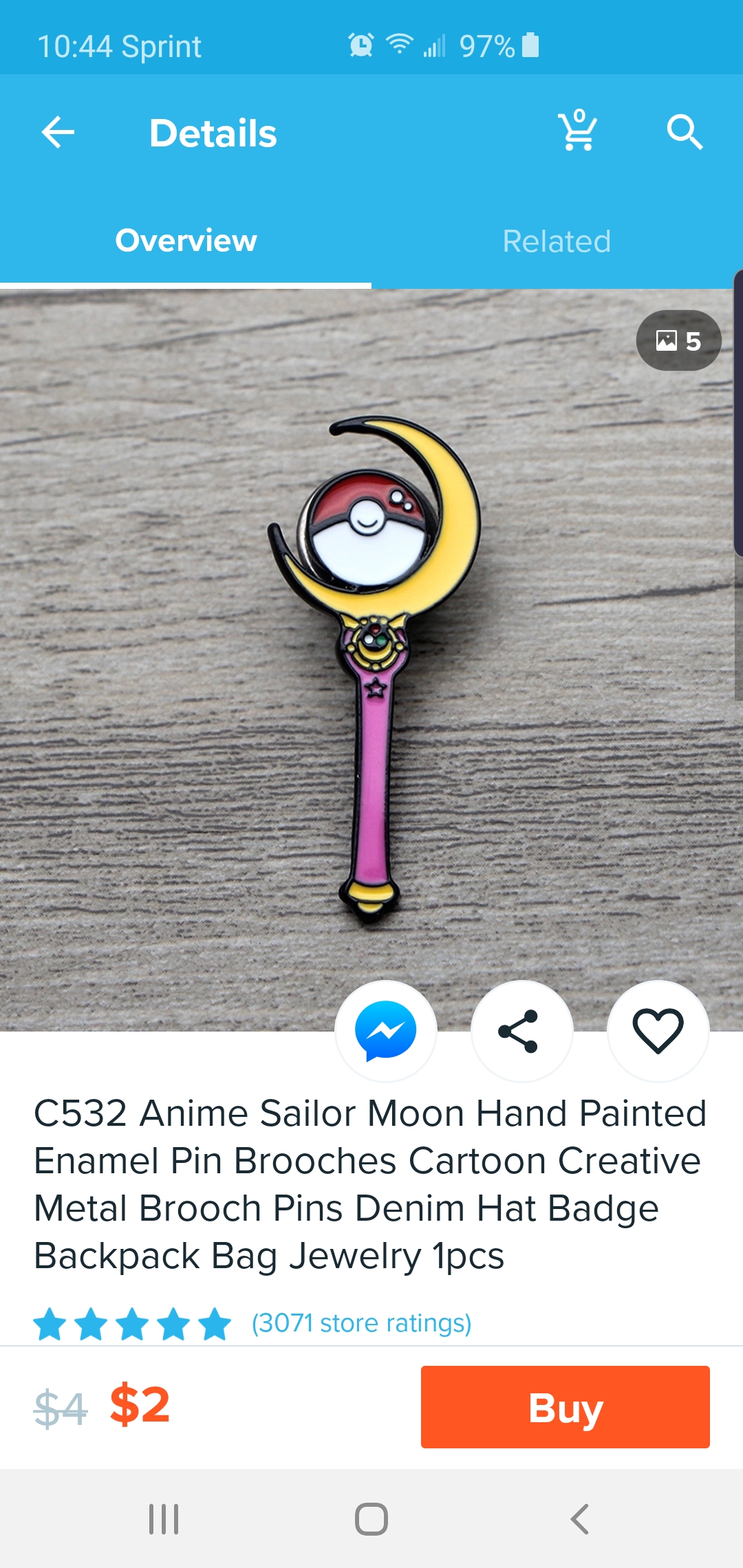Tap the share icon
743x1568 pixels.
point(521,1031)
